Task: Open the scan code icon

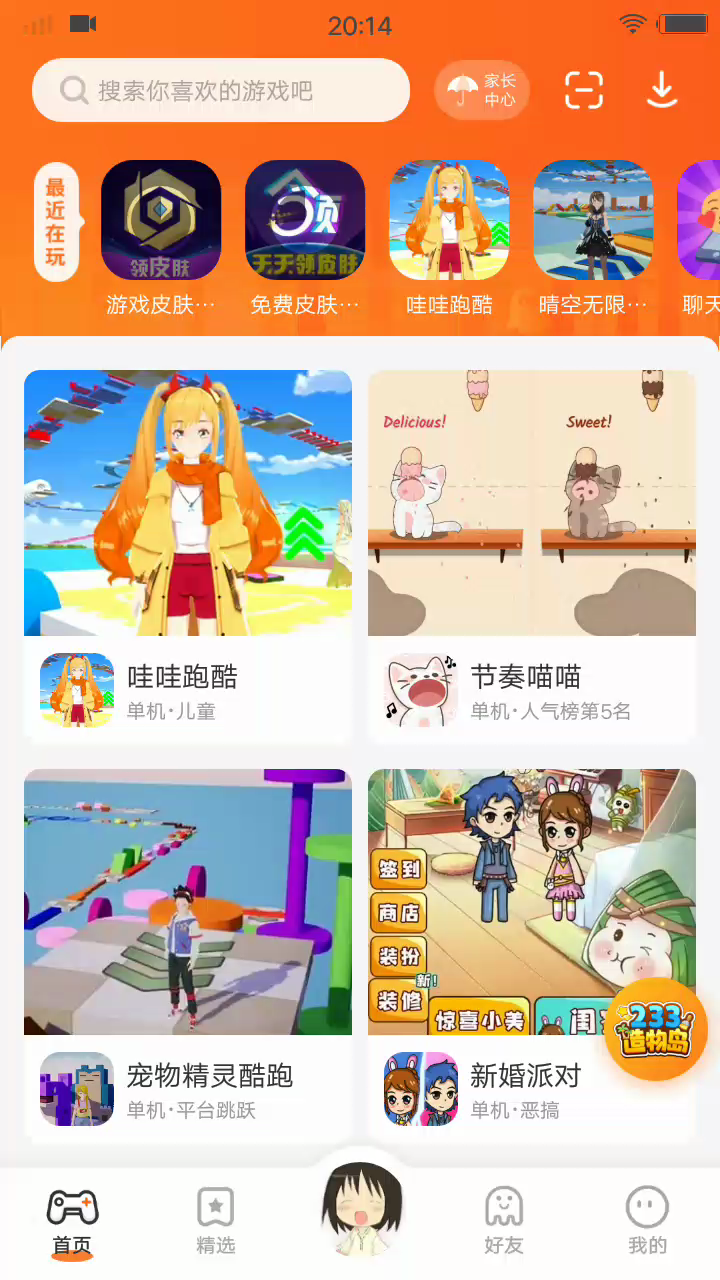Action: click(x=584, y=91)
